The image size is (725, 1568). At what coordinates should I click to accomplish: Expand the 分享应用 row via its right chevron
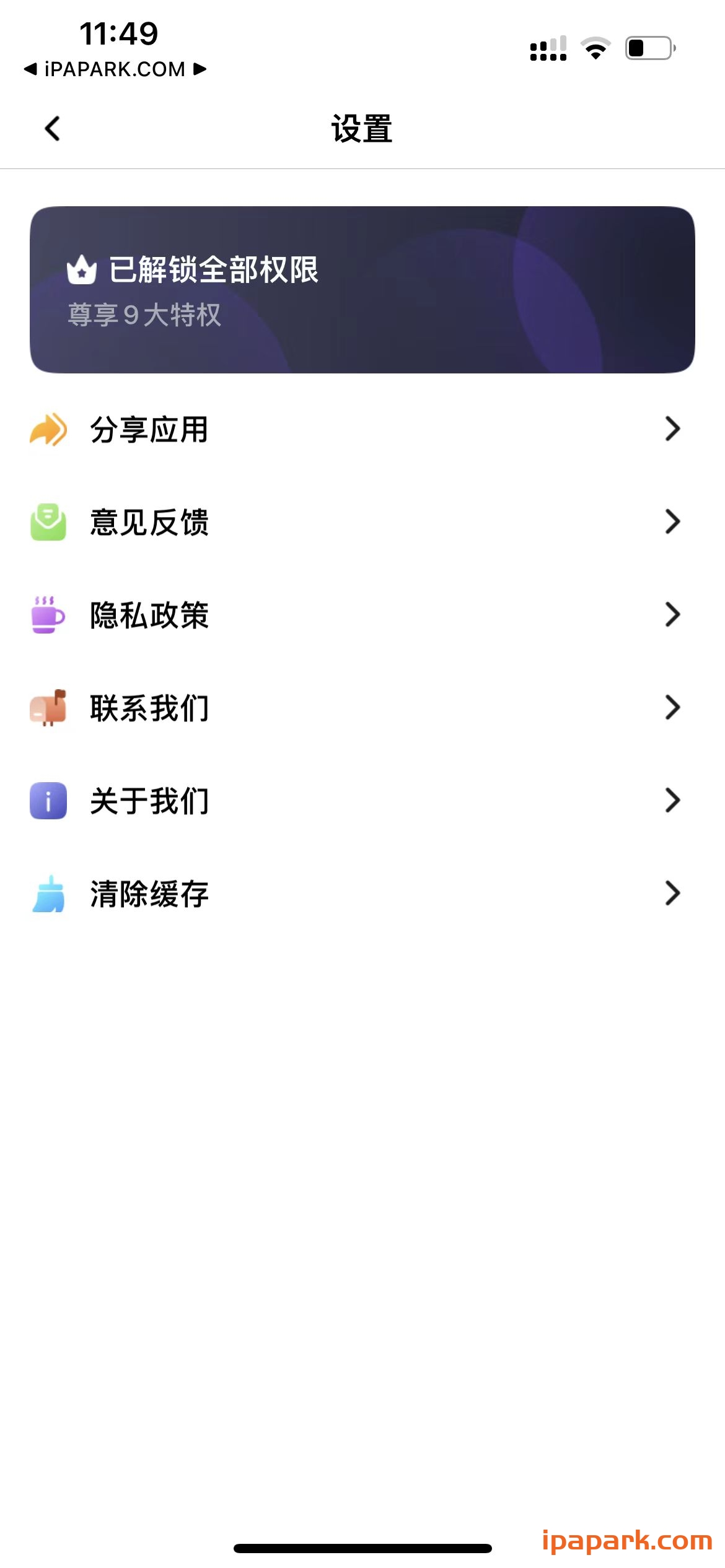pos(673,429)
